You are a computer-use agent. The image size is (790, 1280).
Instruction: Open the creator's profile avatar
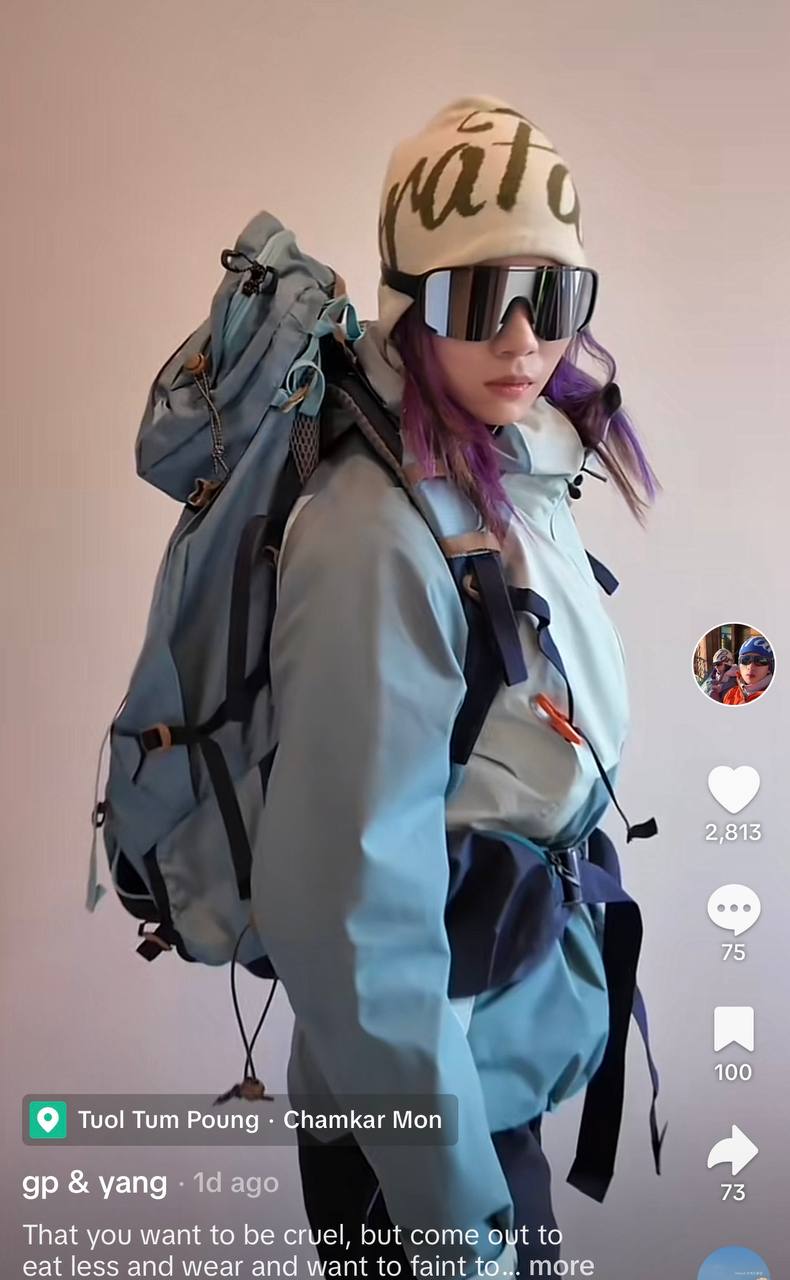[733, 665]
